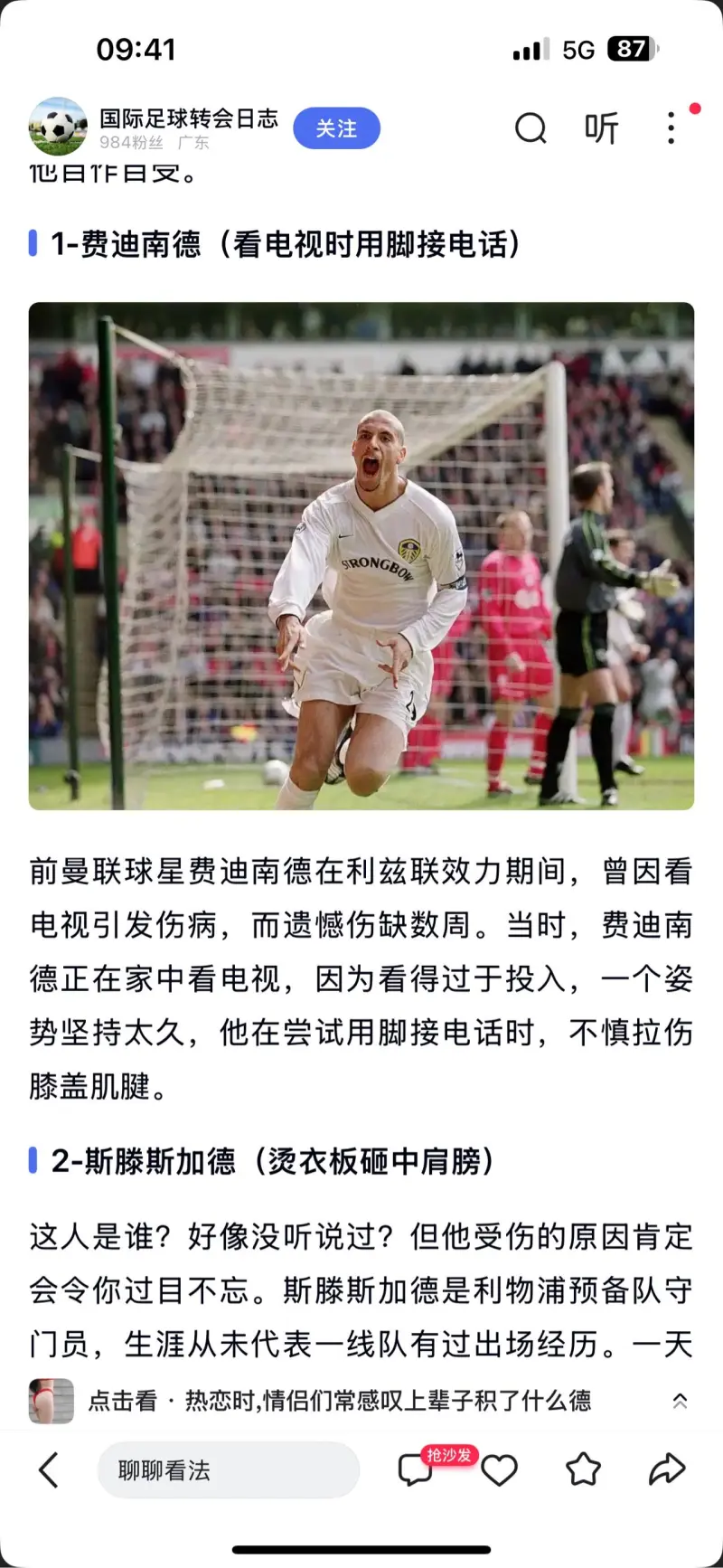Screen dimensions: 723x1568
Task: Go back with the left arrow
Action: [x=50, y=1470]
